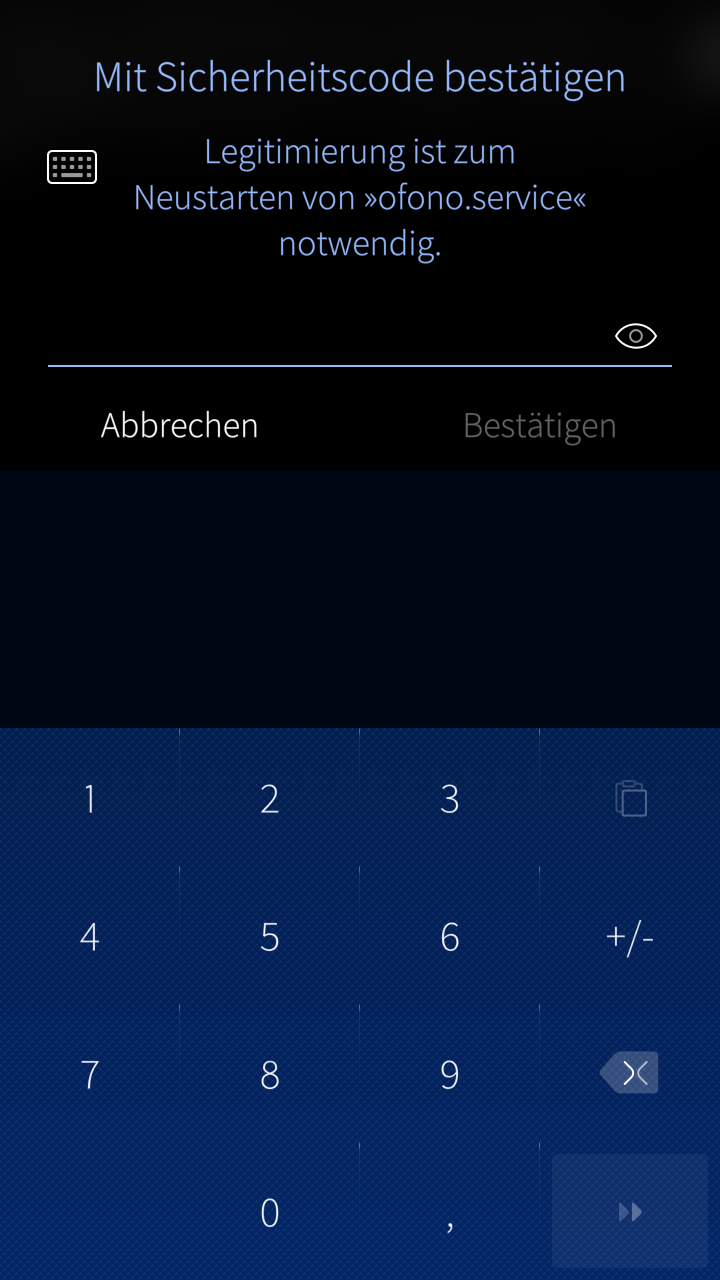Image resolution: width=720 pixels, height=1280 pixels.
Task: Confirm the code with Bestätigen
Action: tap(540, 426)
